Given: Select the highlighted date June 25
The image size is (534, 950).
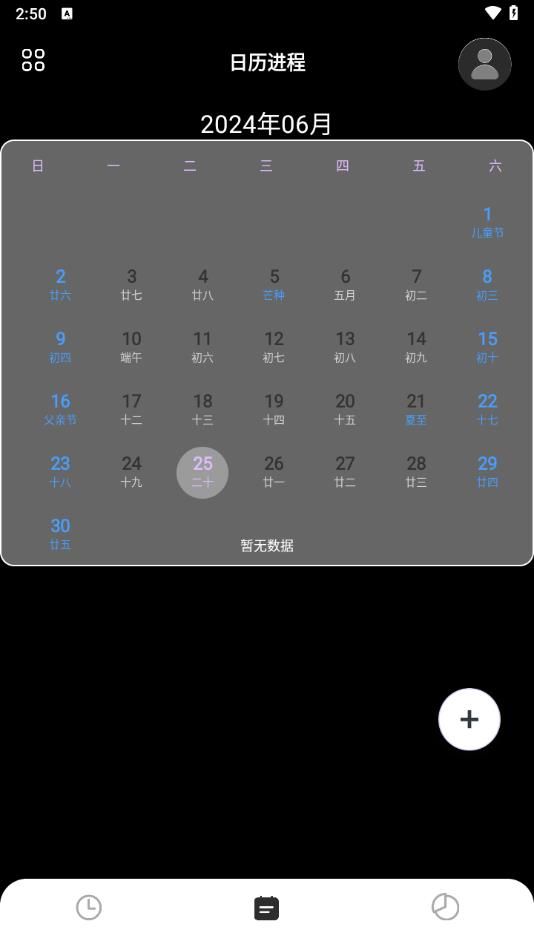Looking at the screenshot, I should (x=202, y=472).
